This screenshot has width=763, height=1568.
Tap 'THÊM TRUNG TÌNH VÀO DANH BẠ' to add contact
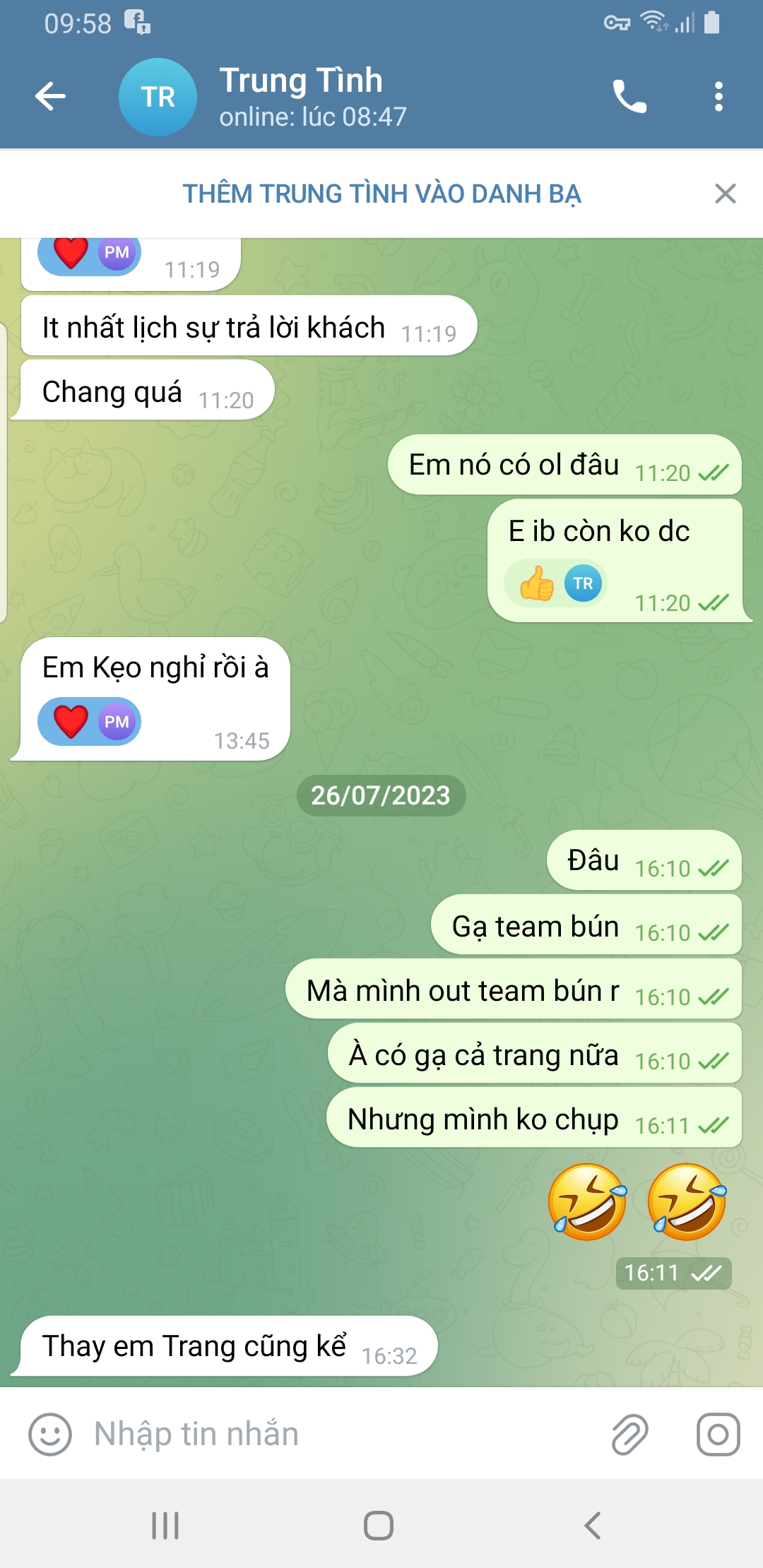pyautogui.click(x=381, y=192)
